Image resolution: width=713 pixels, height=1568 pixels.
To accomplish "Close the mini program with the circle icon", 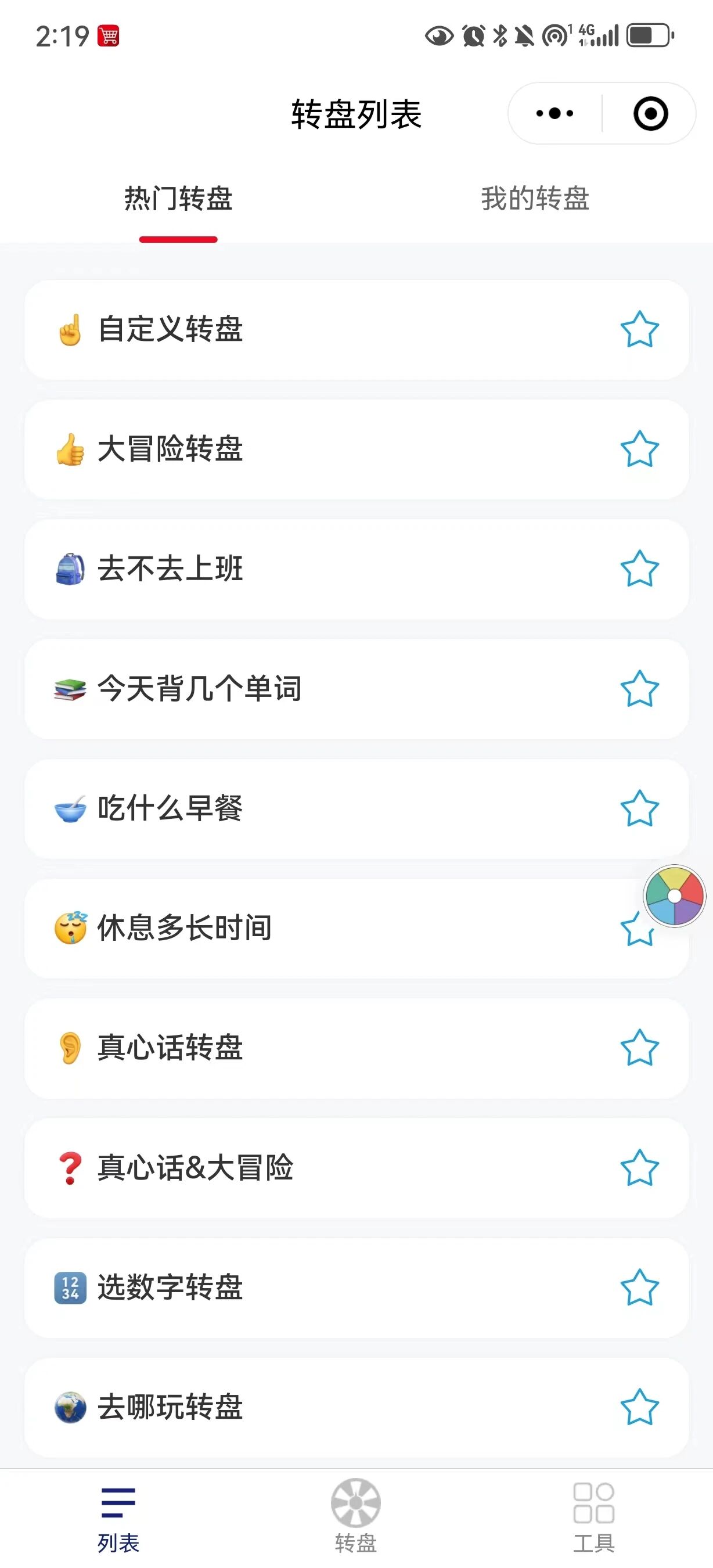I will 650,113.
